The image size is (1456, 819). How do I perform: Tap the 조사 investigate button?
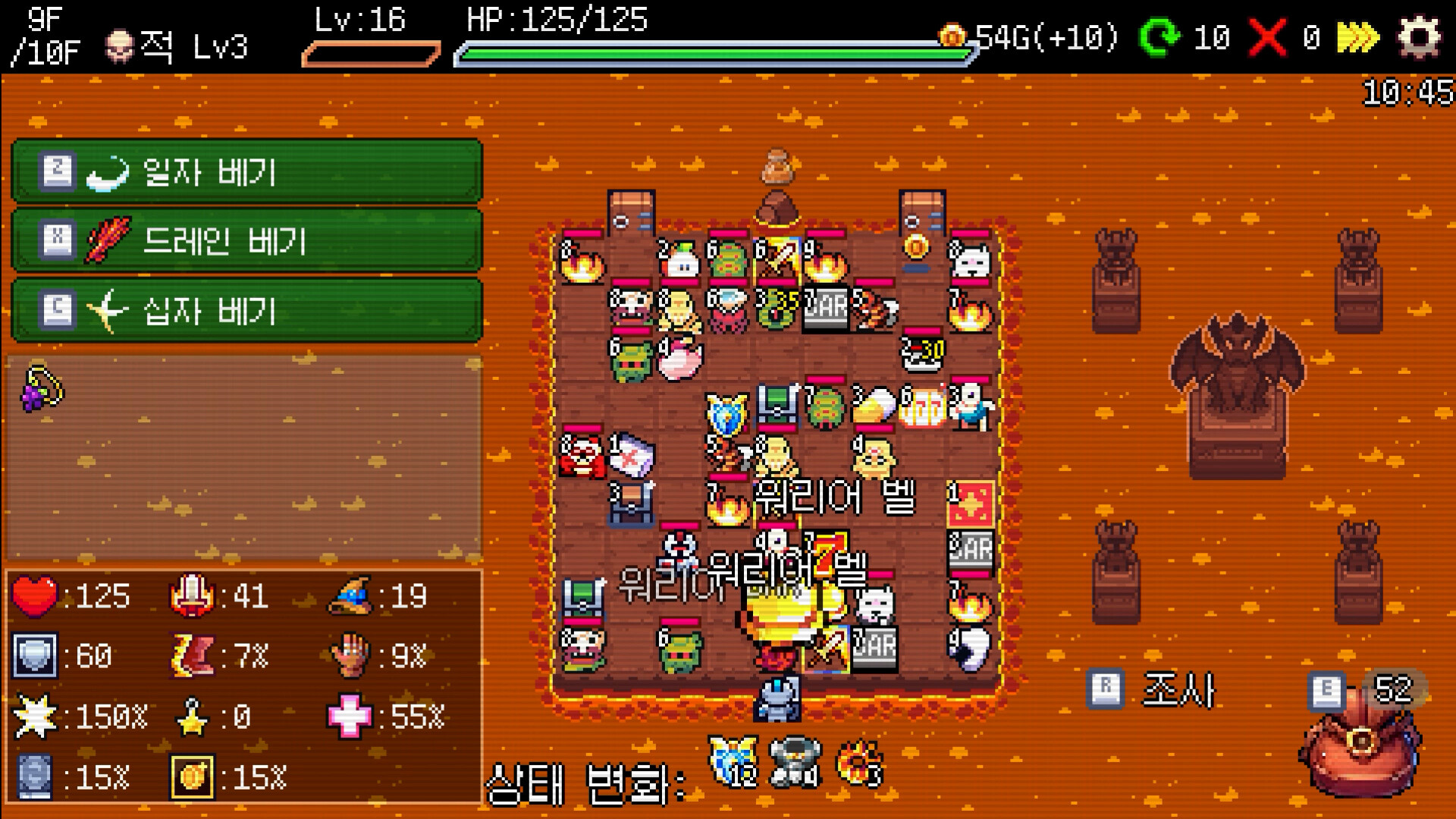pyautogui.click(x=1153, y=690)
